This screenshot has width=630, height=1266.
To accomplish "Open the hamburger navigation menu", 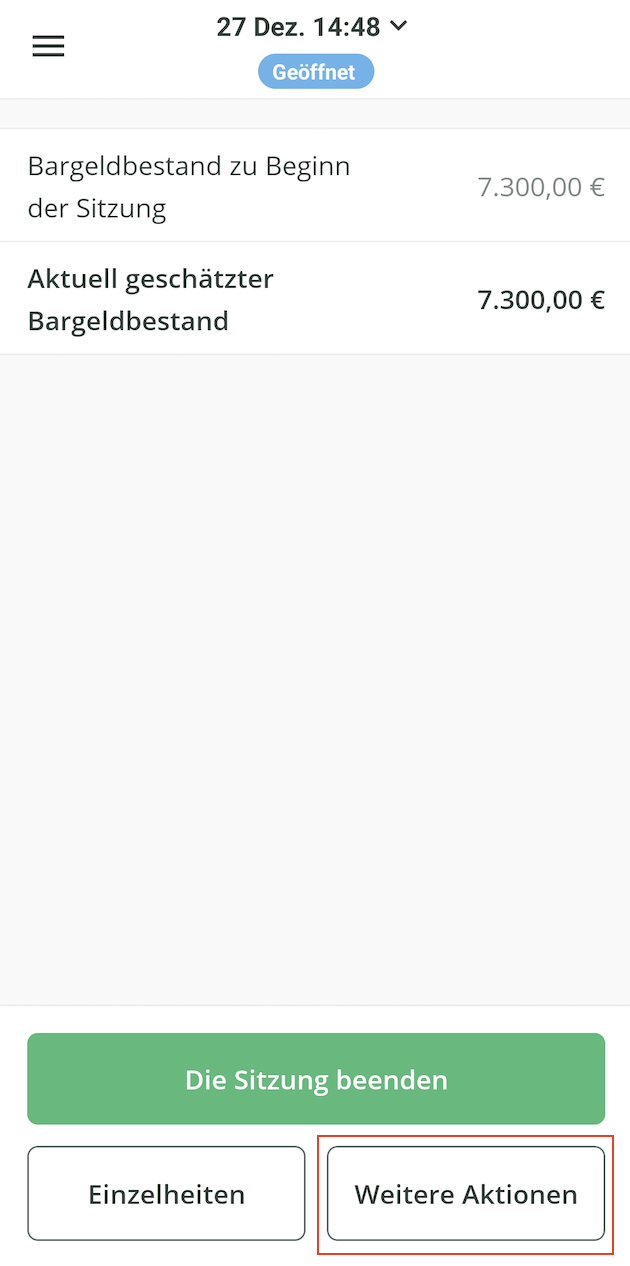I will tap(48, 46).
